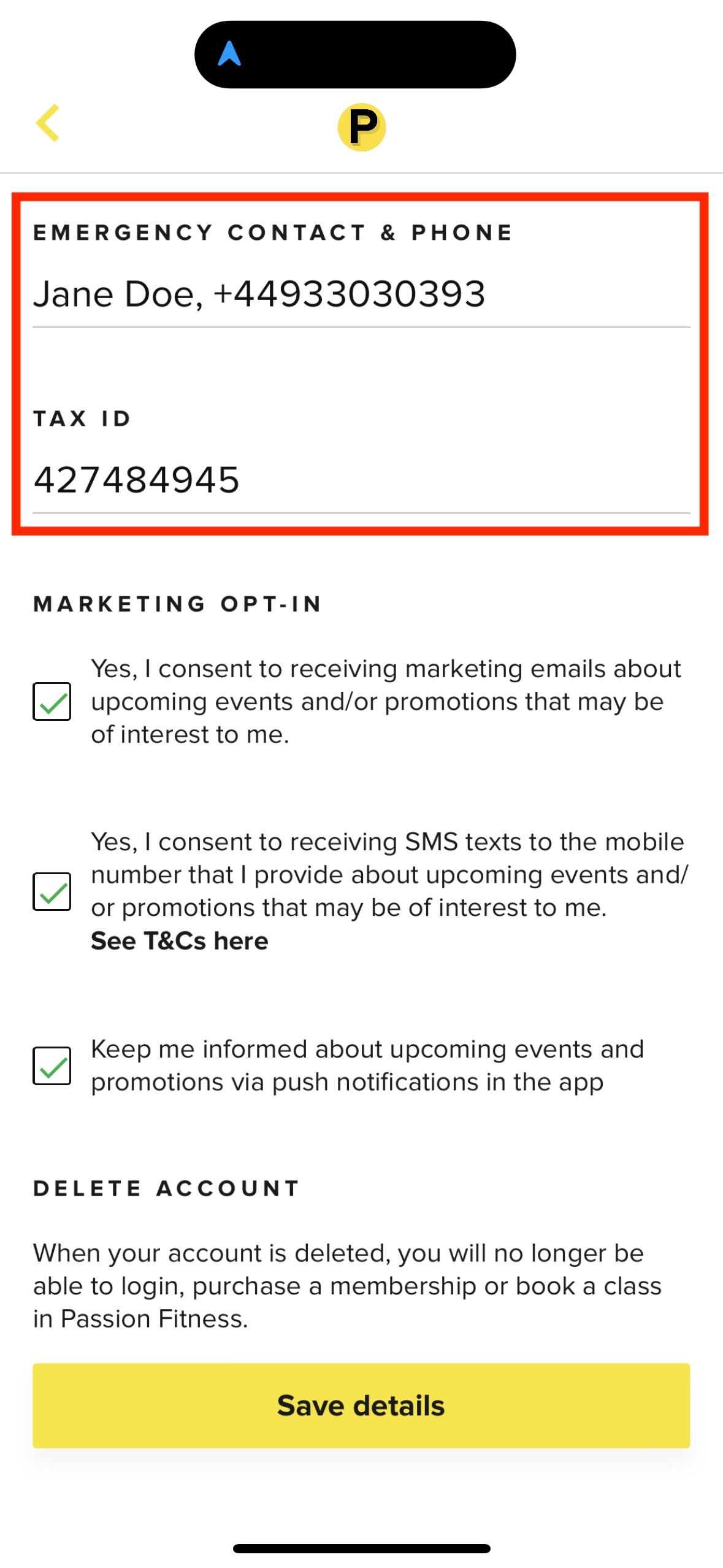Open the See T&Cs here link
This screenshot has height=1568, width=723.
click(180, 940)
